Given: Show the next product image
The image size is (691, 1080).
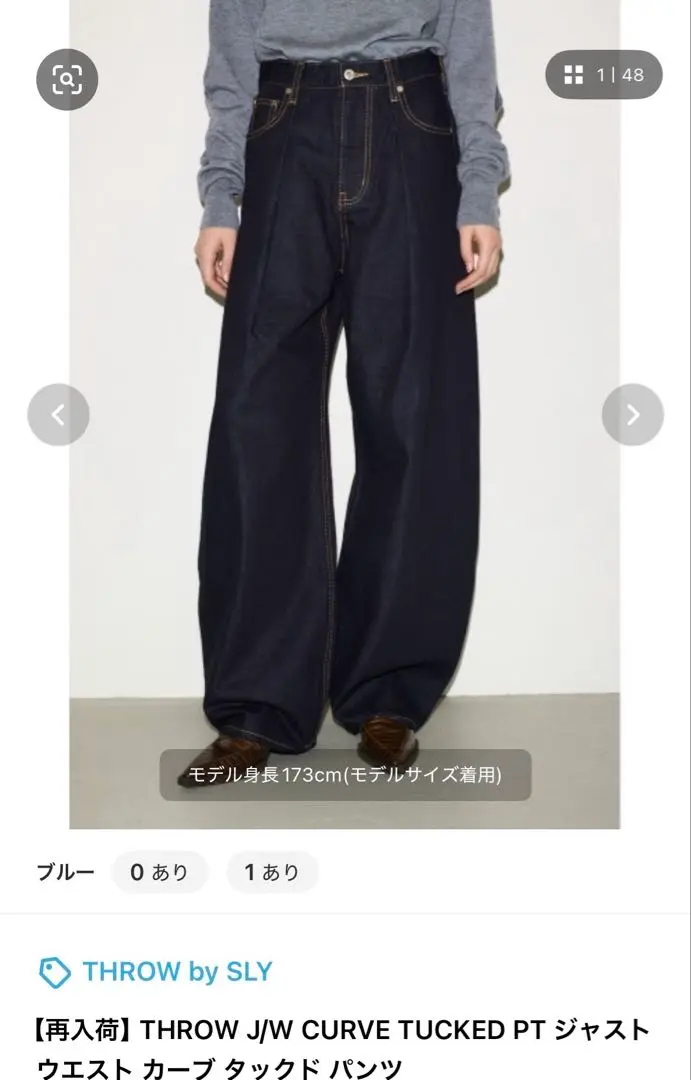Looking at the screenshot, I should pos(632,415).
